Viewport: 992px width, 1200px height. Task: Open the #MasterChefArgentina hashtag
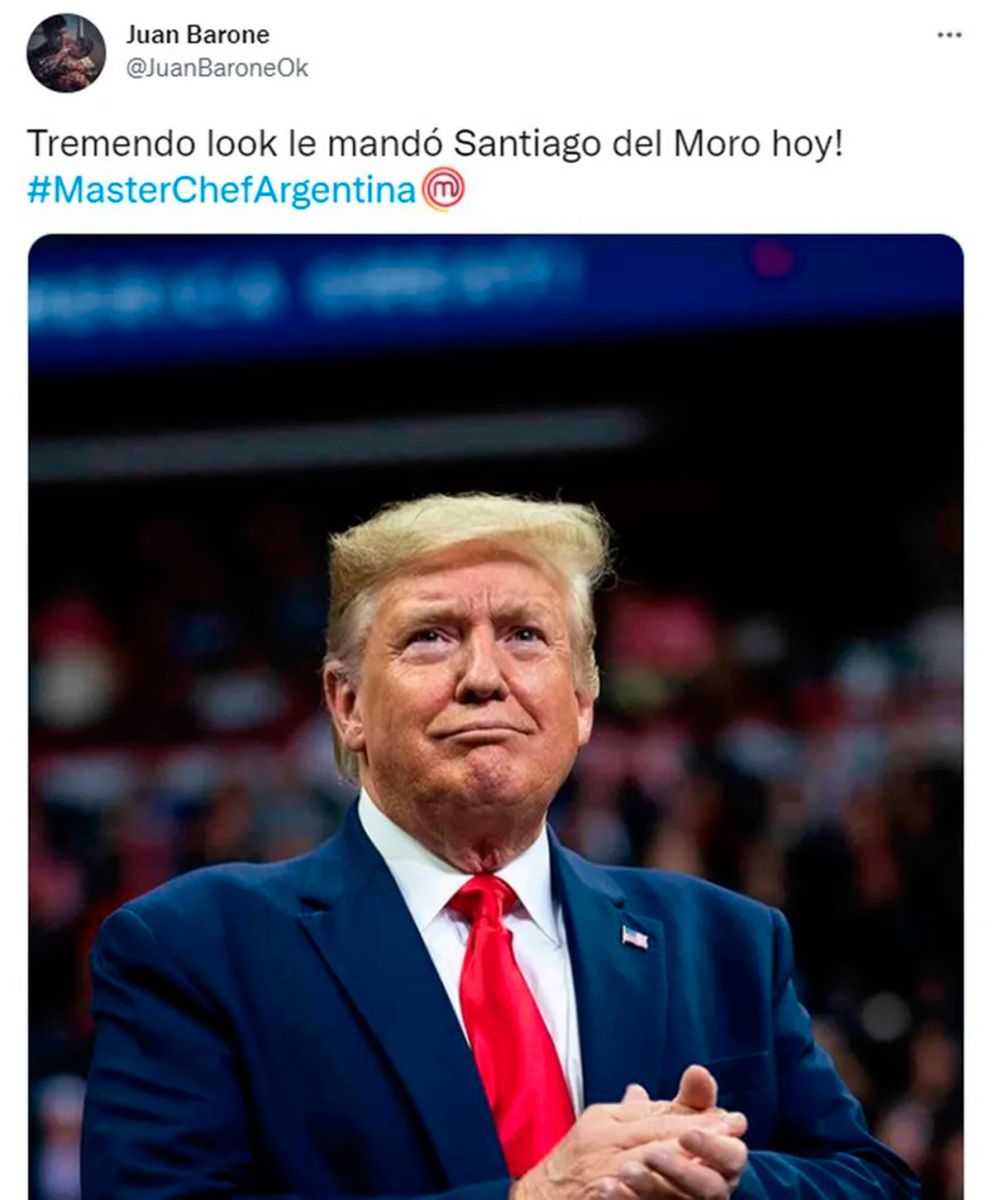tap(221, 190)
